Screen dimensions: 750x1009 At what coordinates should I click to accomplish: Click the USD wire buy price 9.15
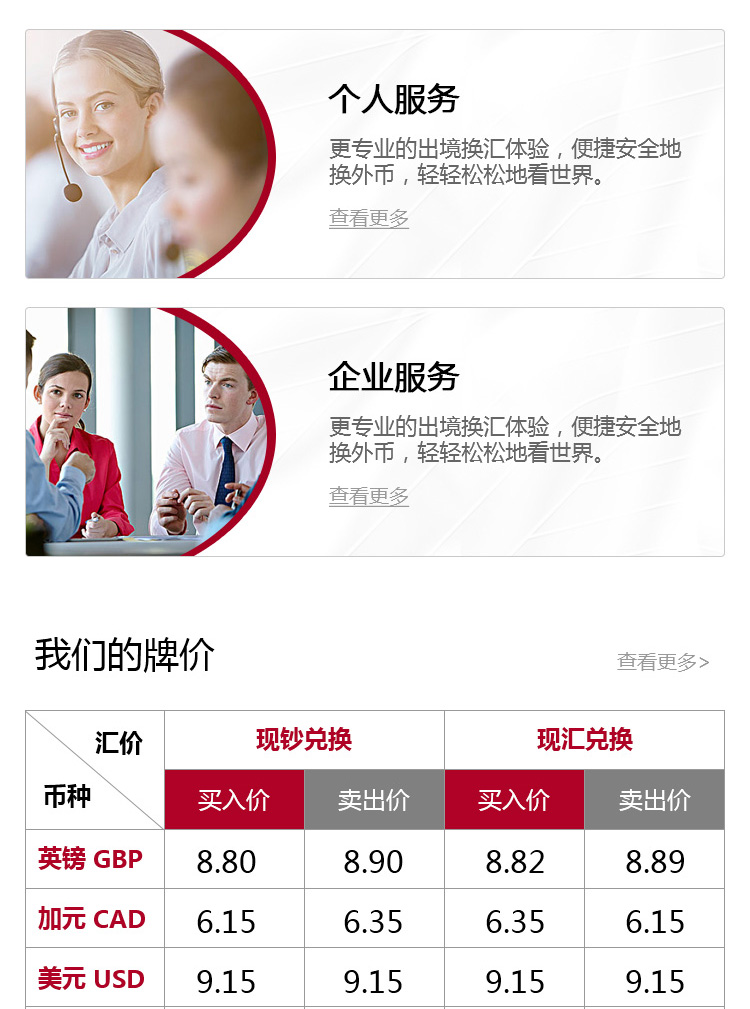(x=513, y=977)
